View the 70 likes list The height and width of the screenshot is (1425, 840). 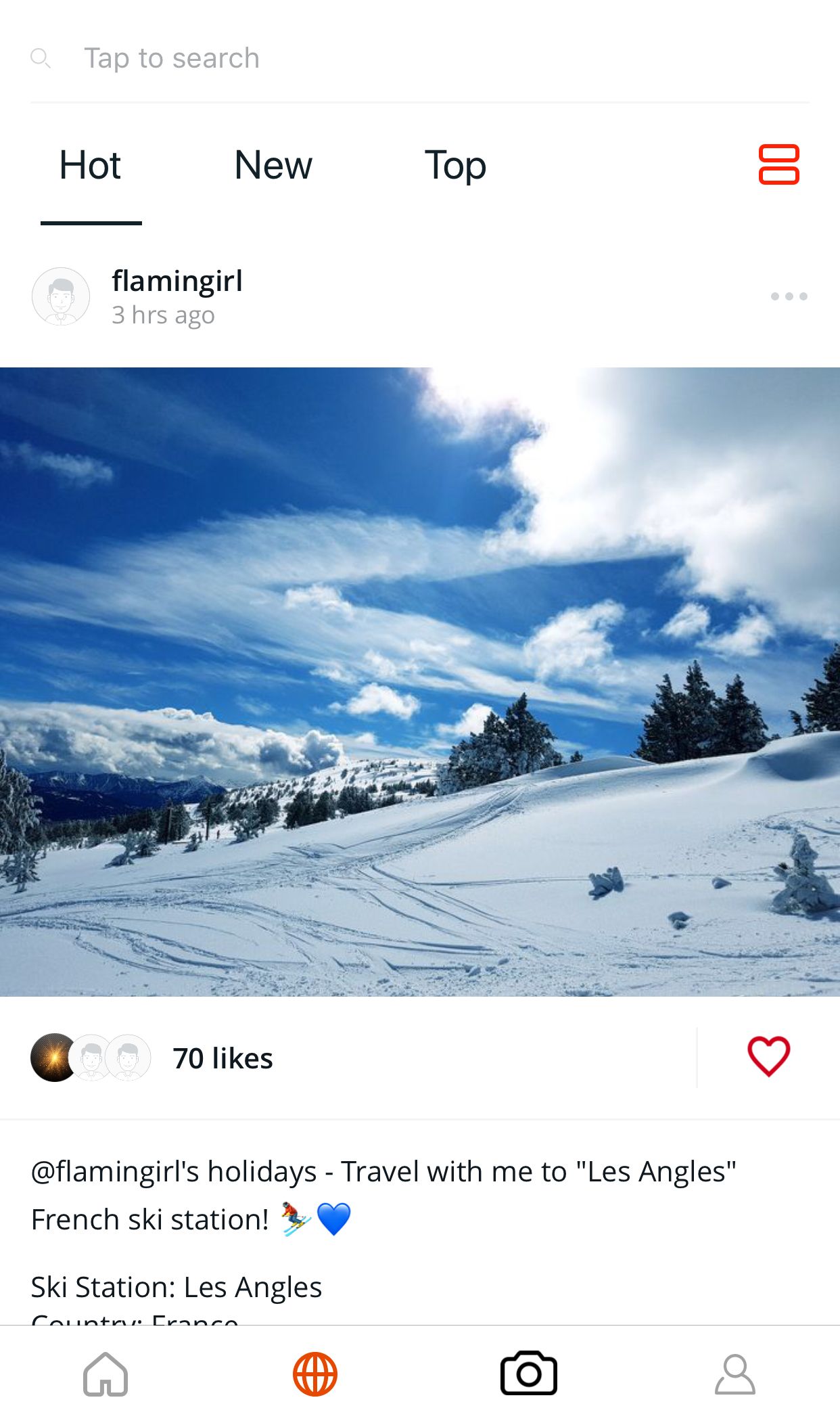coord(223,1058)
